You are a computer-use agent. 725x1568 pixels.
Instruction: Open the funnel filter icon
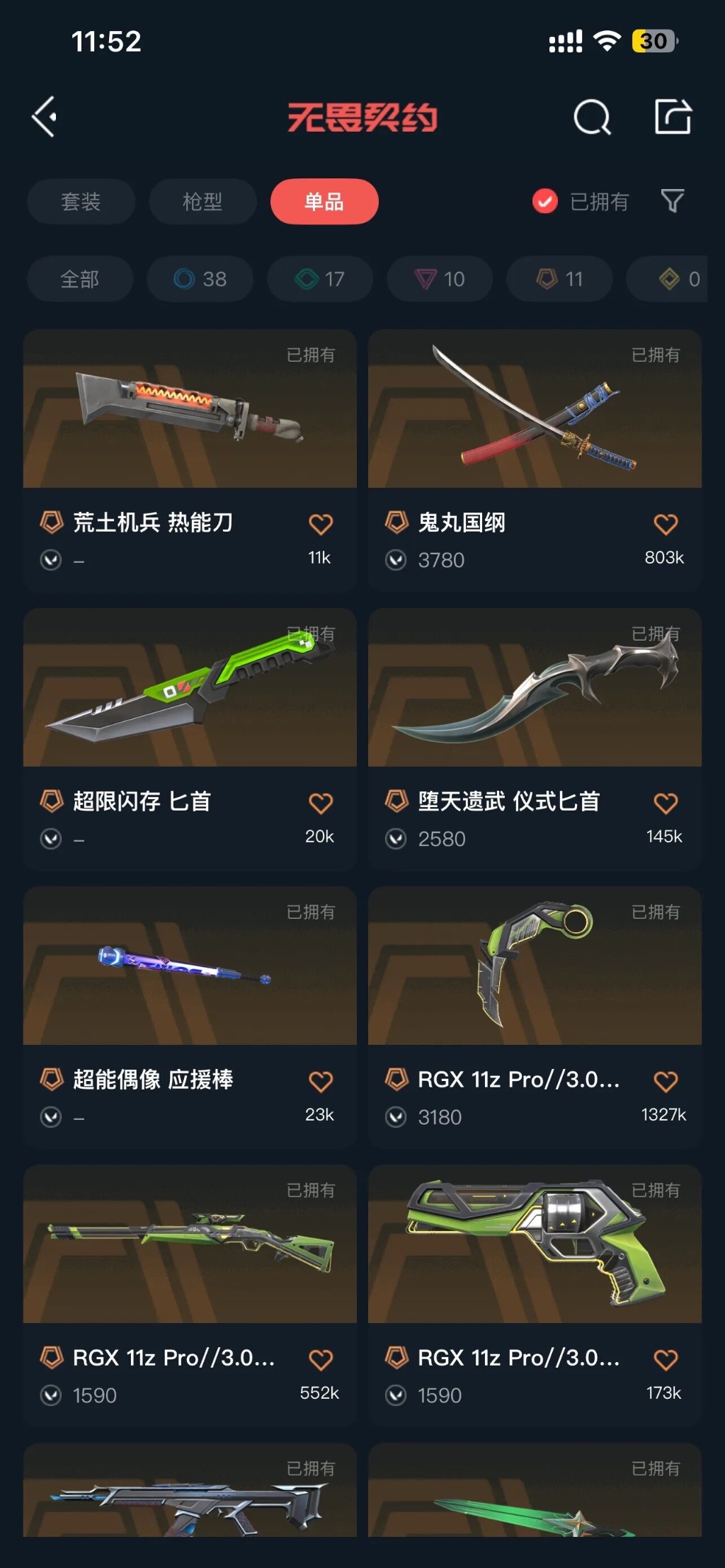672,201
